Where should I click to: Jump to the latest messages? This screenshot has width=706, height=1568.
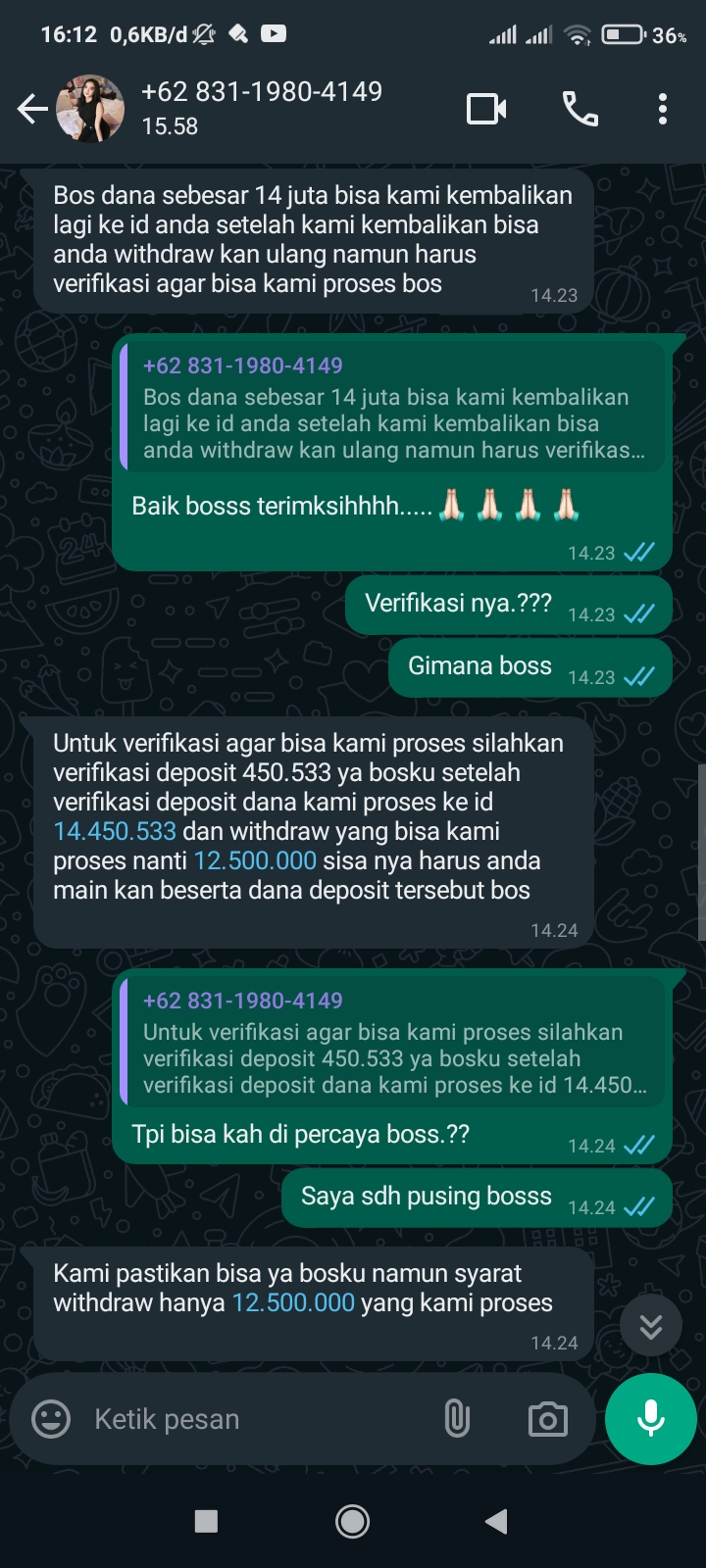[x=650, y=1326]
